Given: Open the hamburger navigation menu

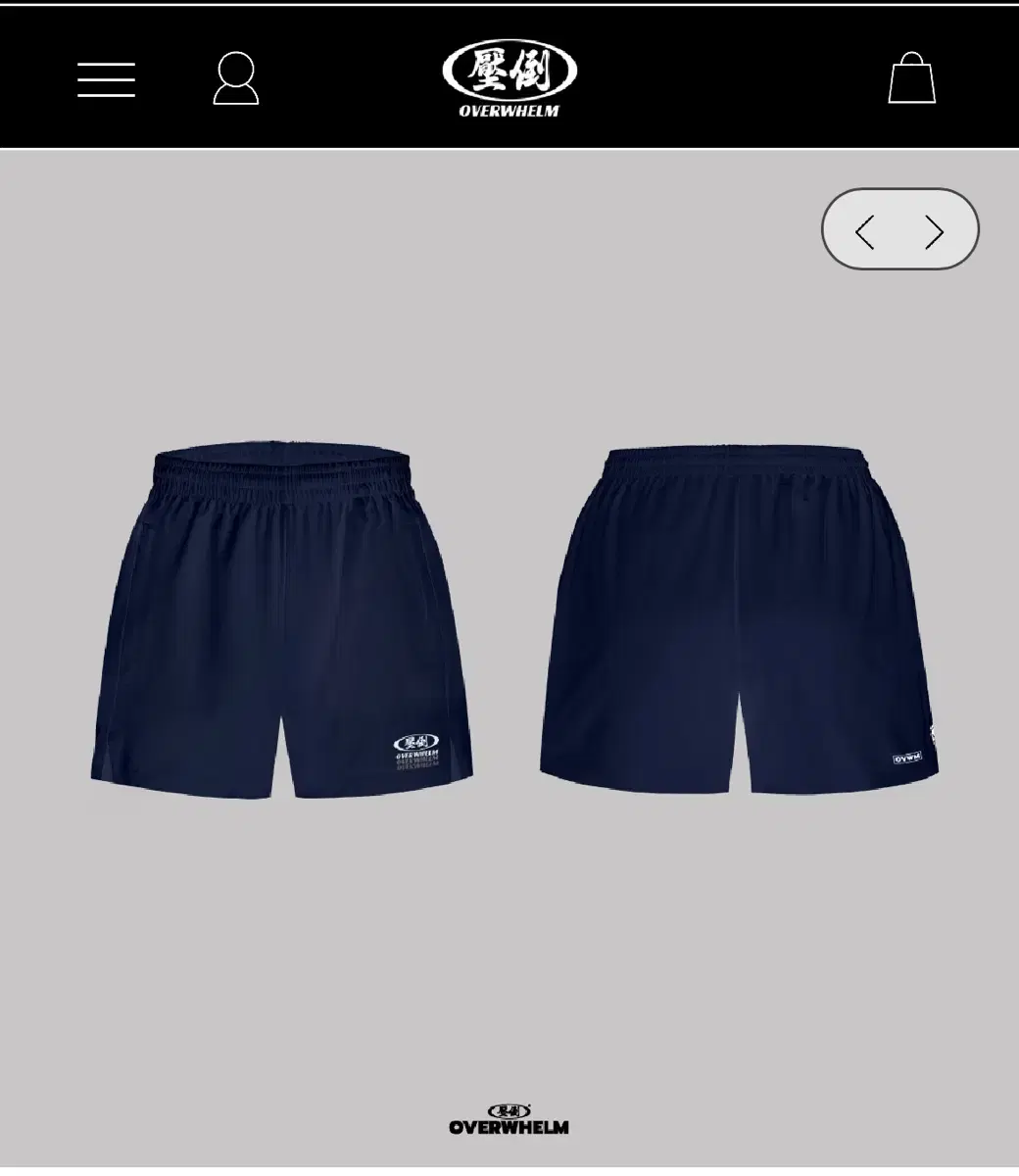Looking at the screenshot, I should (106, 80).
